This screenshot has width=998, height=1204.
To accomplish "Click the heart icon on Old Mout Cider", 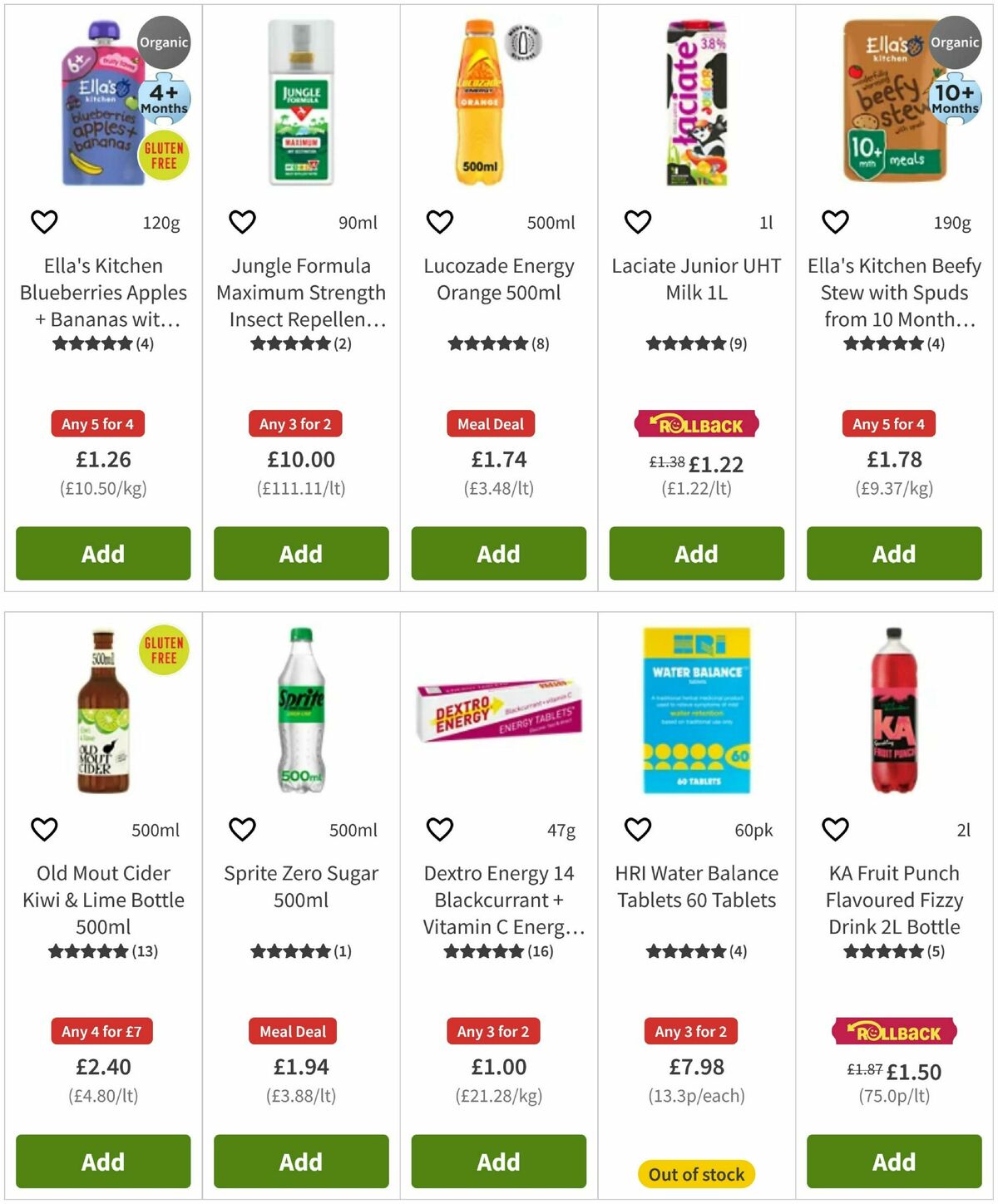I will (x=44, y=829).
